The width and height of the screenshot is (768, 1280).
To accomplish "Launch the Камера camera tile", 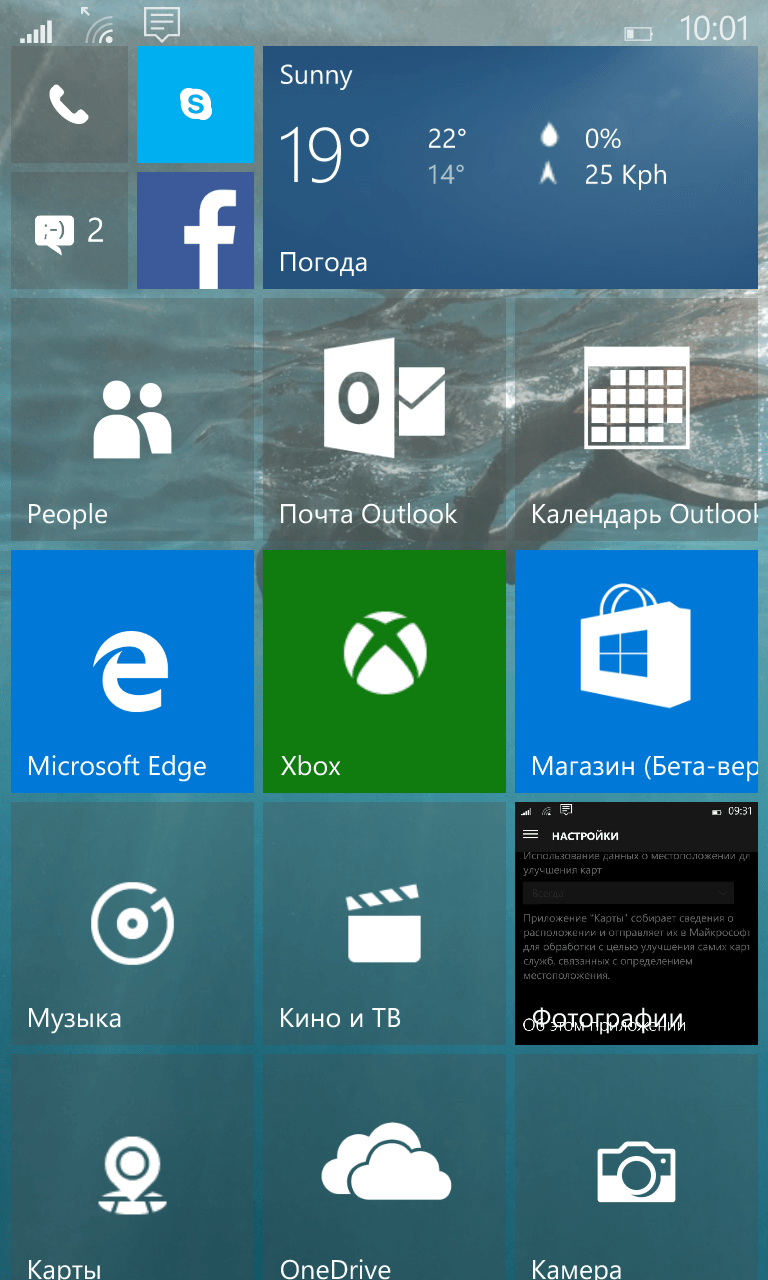I will pyautogui.click(x=636, y=1167).
